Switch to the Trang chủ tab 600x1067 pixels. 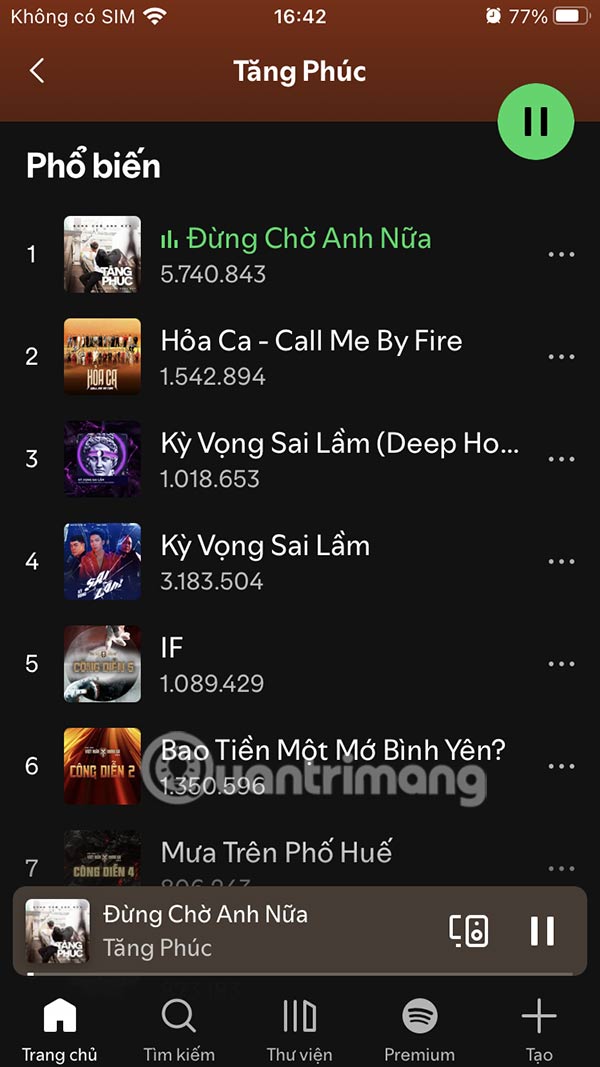[x=60, y=1031]
